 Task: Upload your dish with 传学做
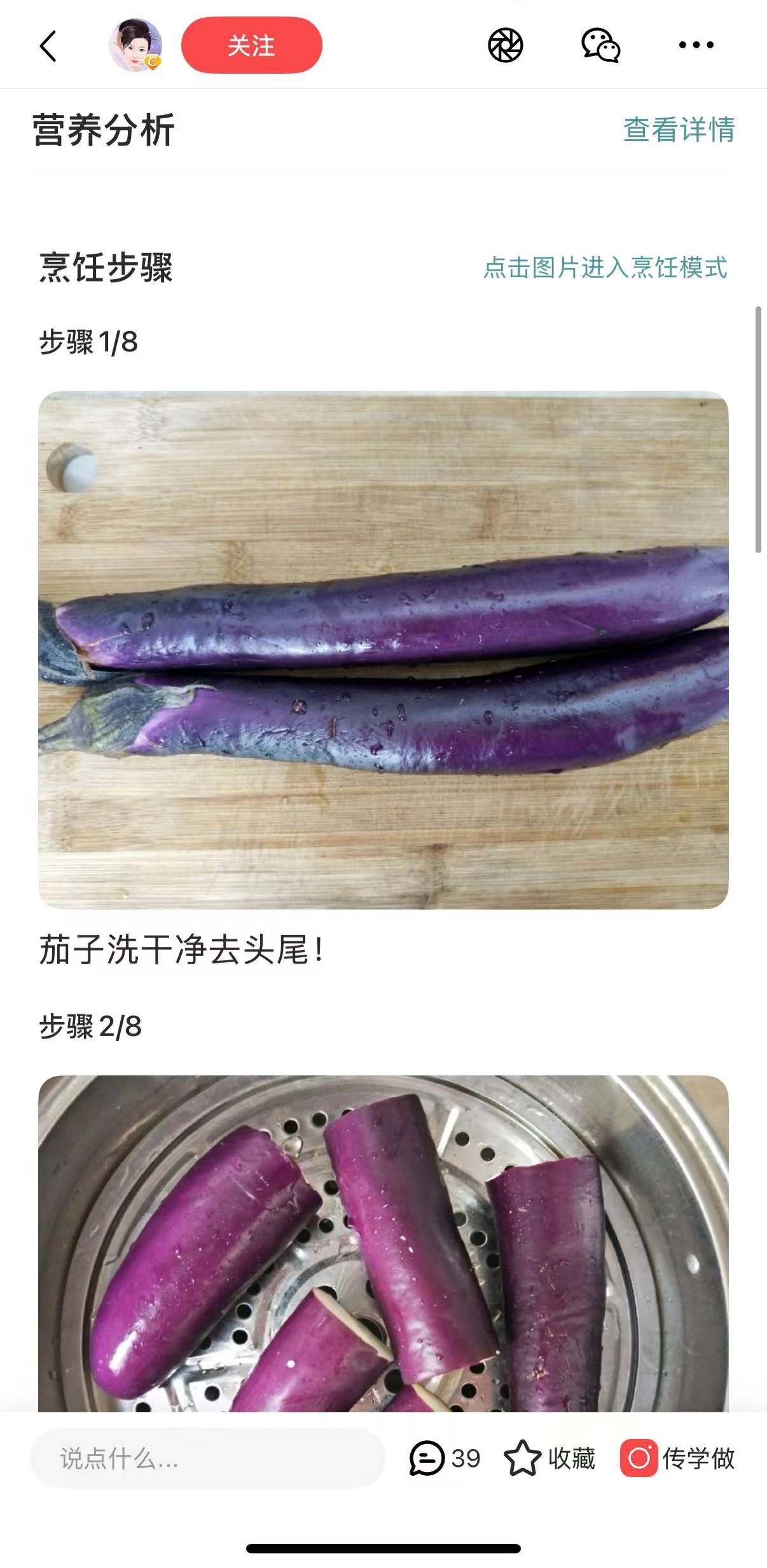coord(678,1458)
